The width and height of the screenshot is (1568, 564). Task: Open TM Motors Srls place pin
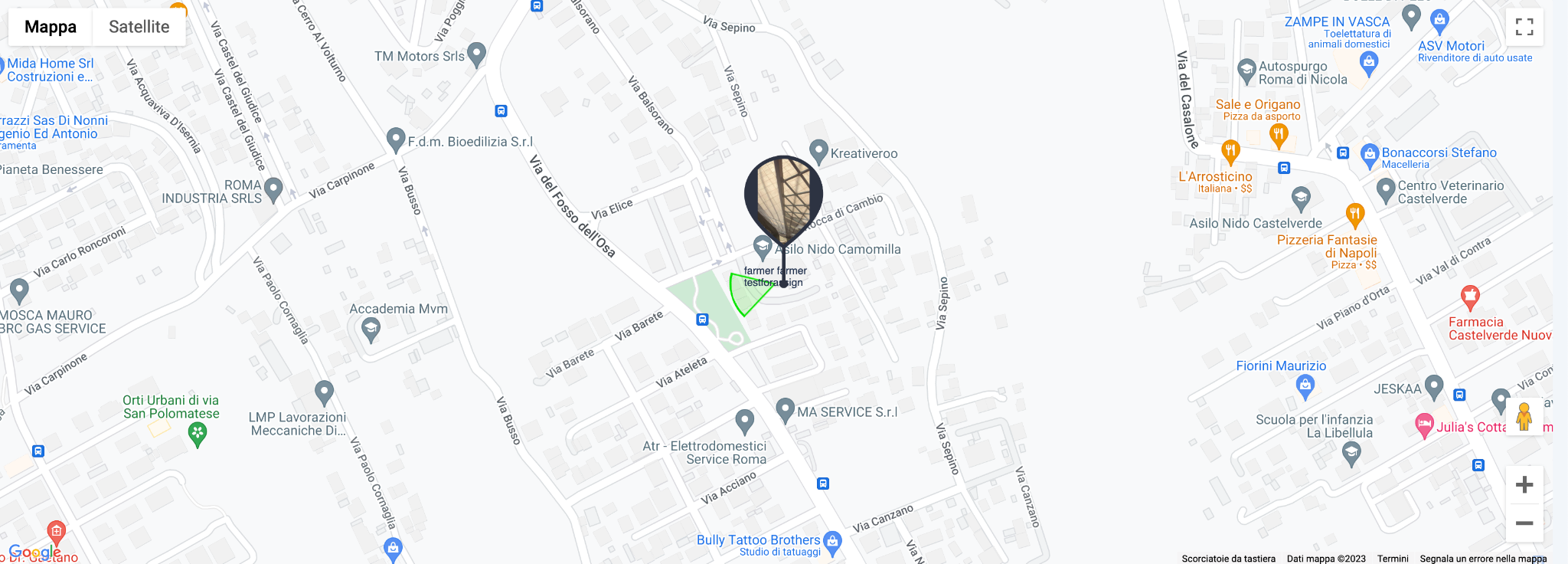476,54
